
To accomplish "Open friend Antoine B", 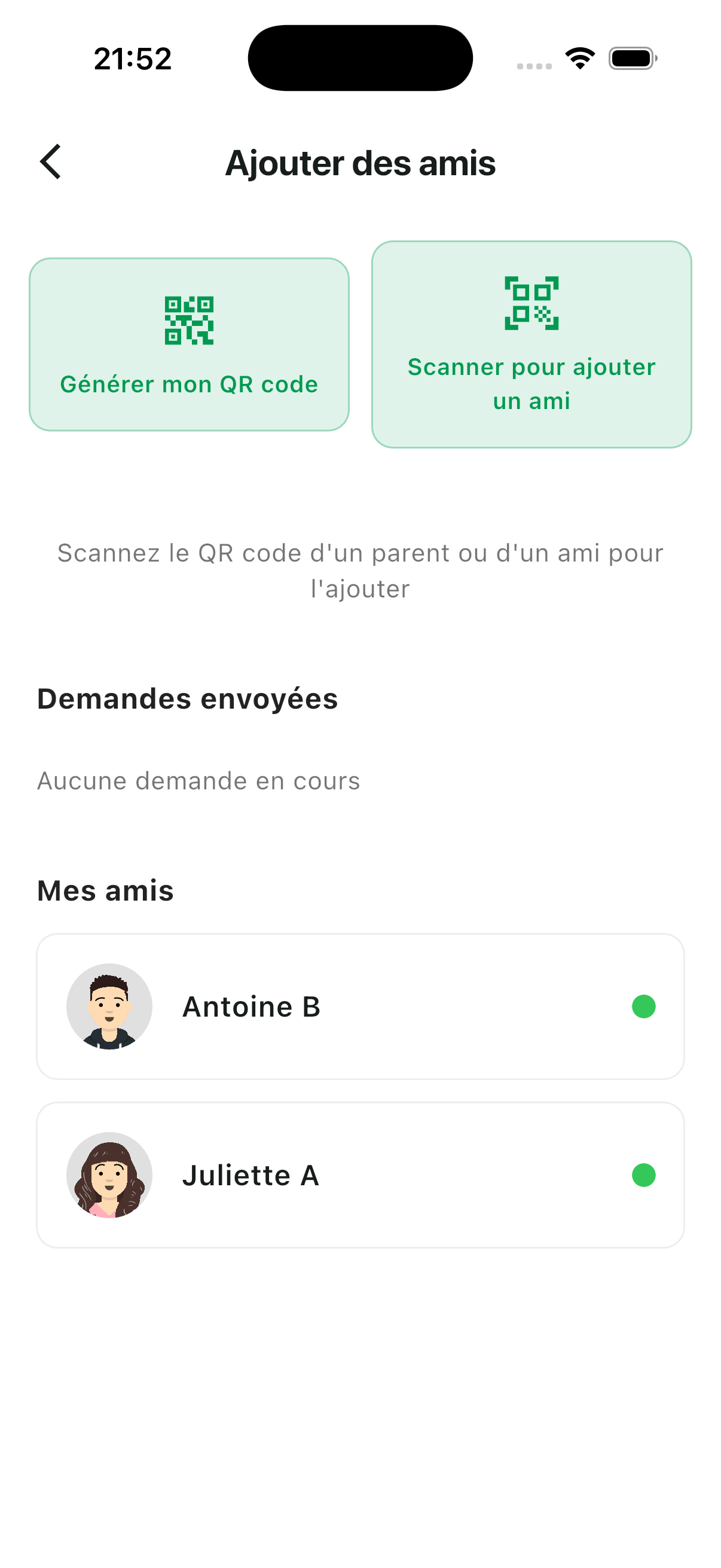I will pos(360,1006).
